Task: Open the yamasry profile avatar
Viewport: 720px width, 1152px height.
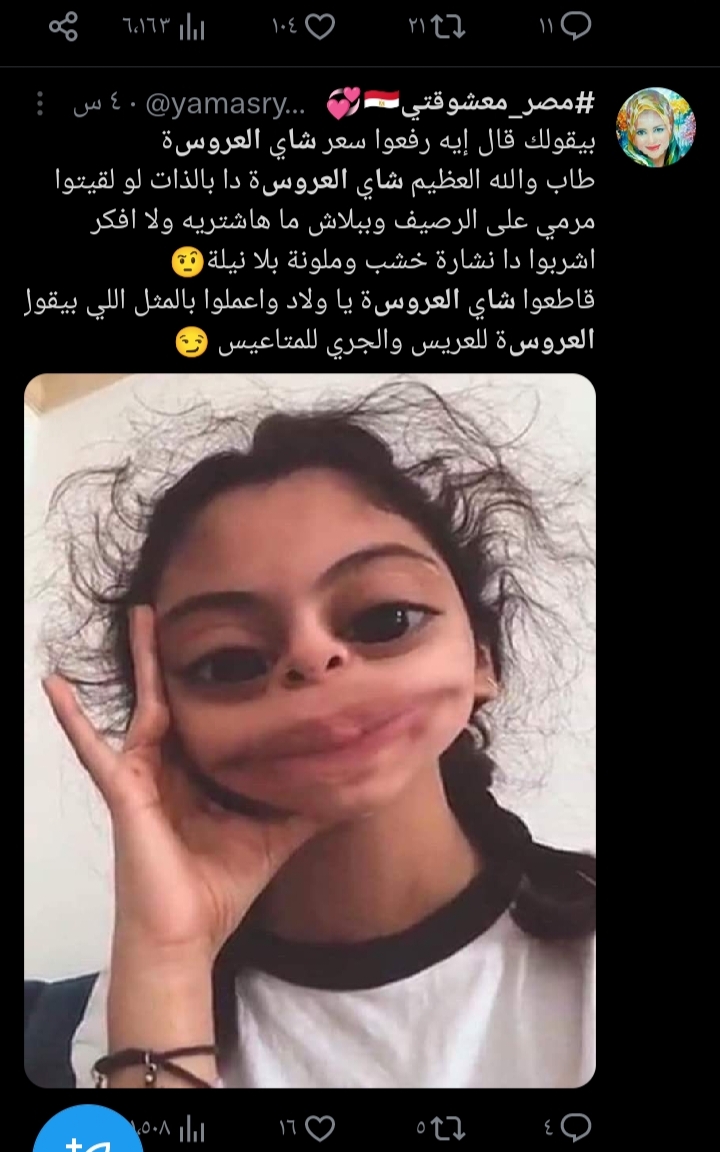Action: [655, 127]
